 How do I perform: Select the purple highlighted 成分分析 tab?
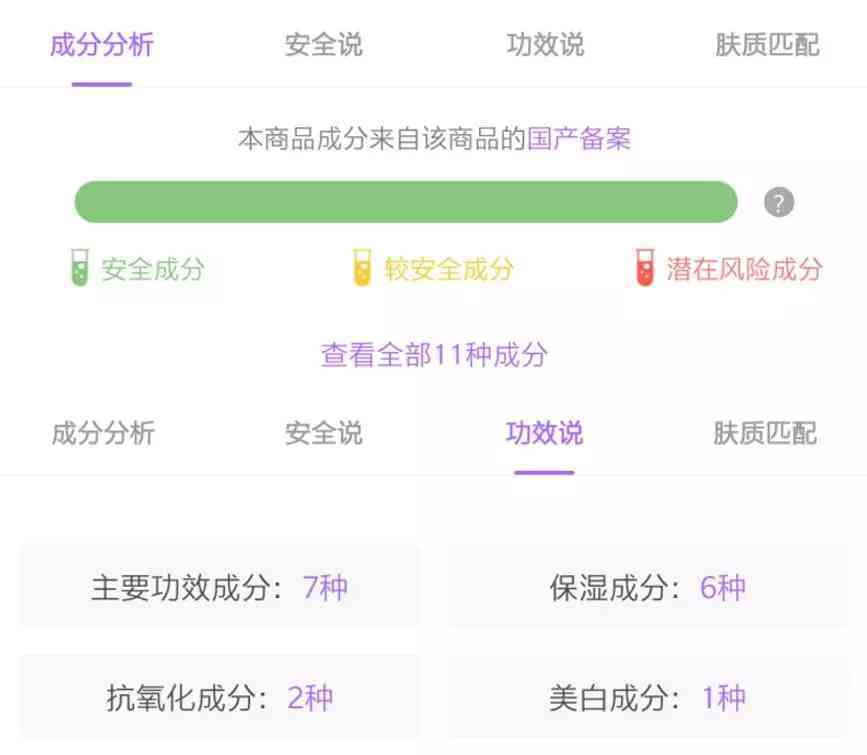(x=102, y=45)
